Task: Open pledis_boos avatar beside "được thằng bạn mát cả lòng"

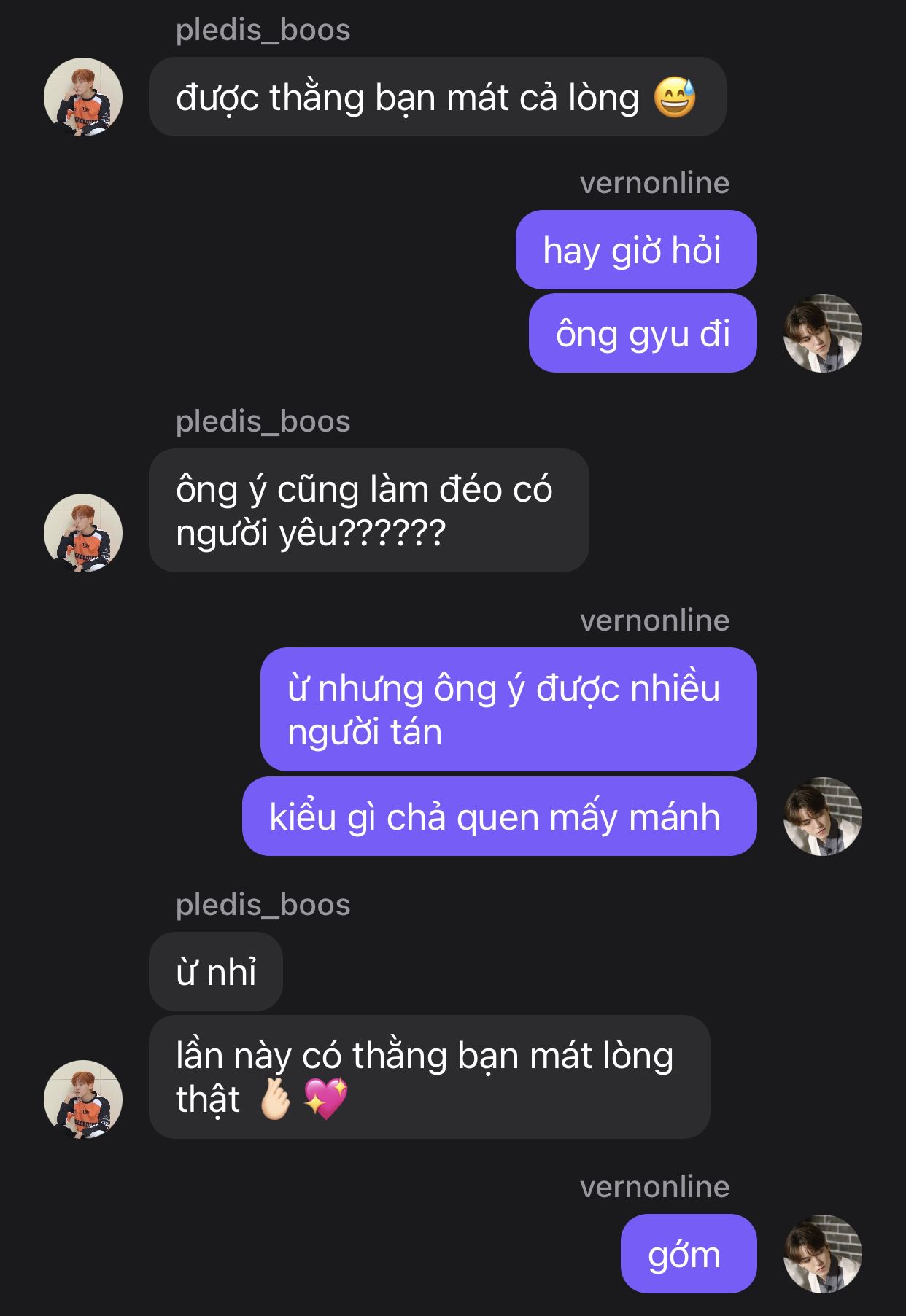Action: (83, 97)
